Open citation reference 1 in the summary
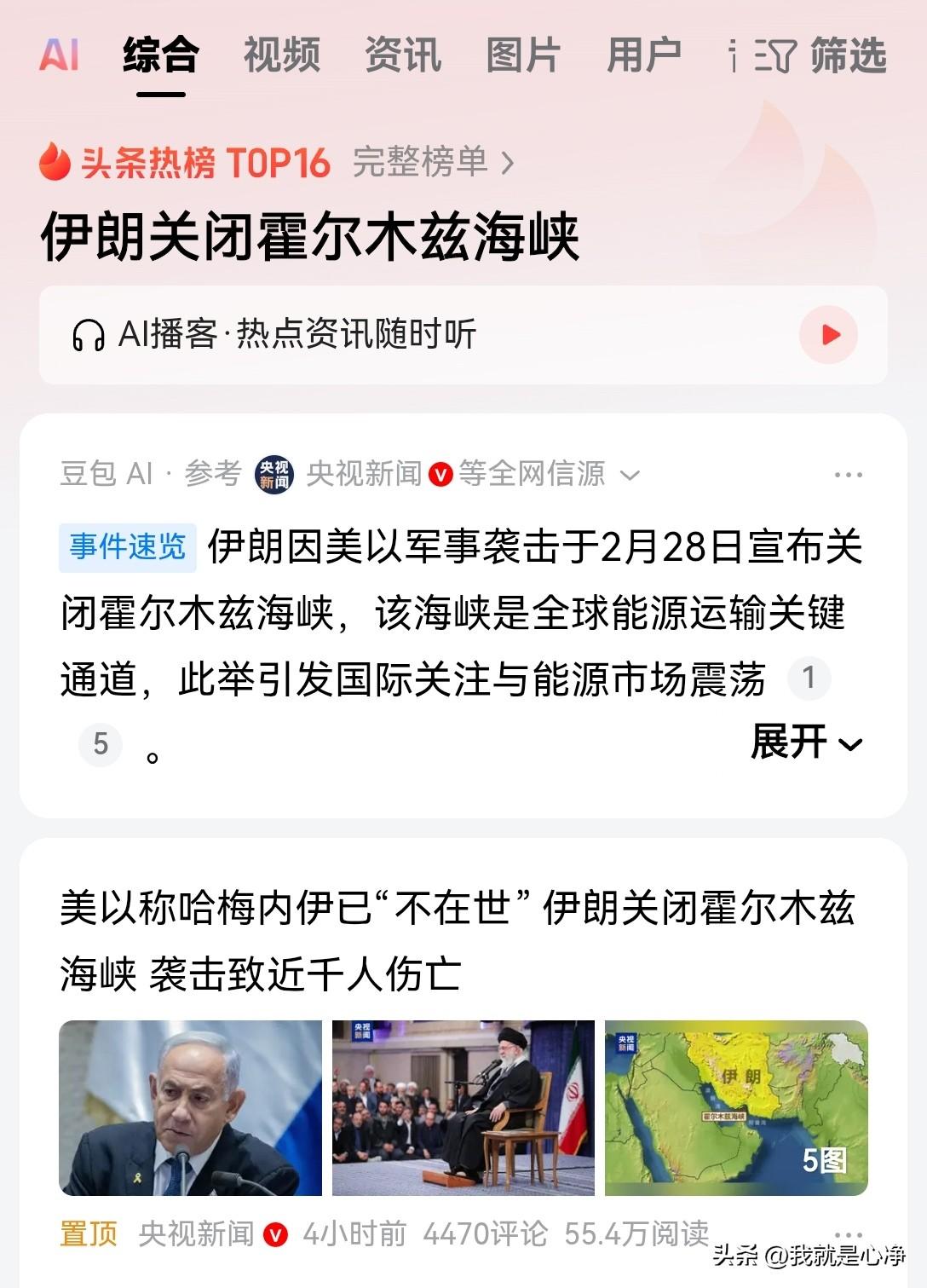 pyautogui.click(x=807, y=679)
